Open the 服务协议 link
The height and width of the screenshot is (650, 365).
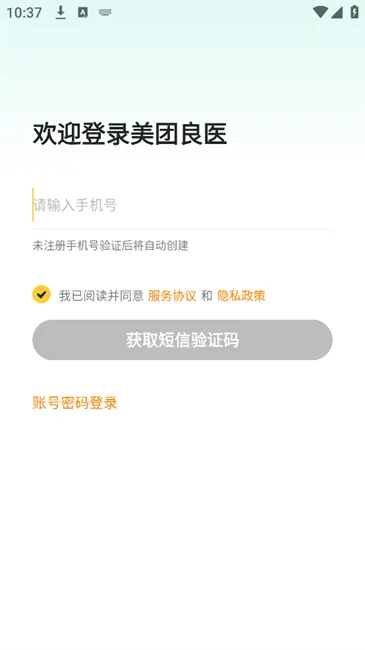tap(172, 296)
